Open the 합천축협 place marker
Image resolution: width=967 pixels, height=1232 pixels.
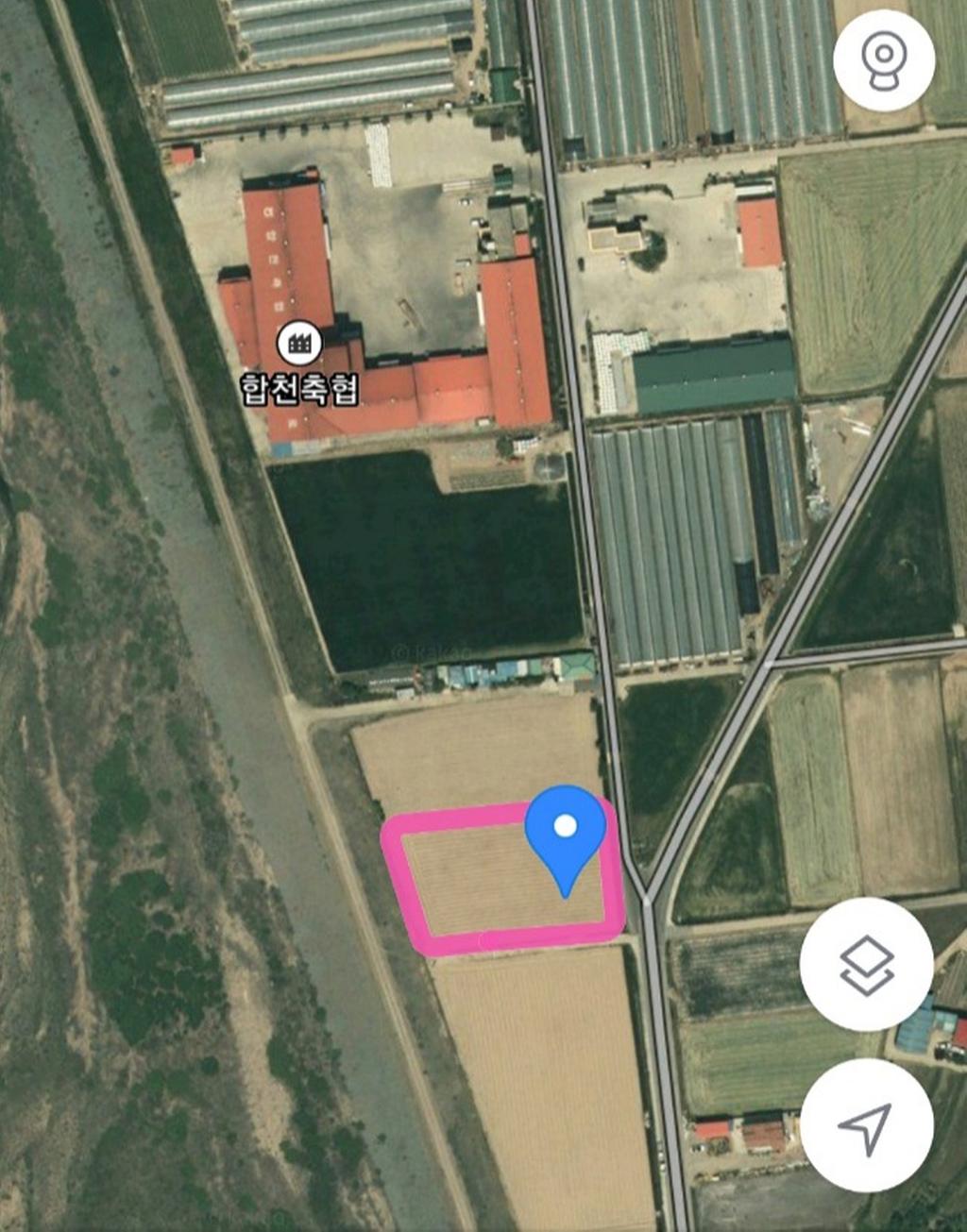(x=299, y=345)
